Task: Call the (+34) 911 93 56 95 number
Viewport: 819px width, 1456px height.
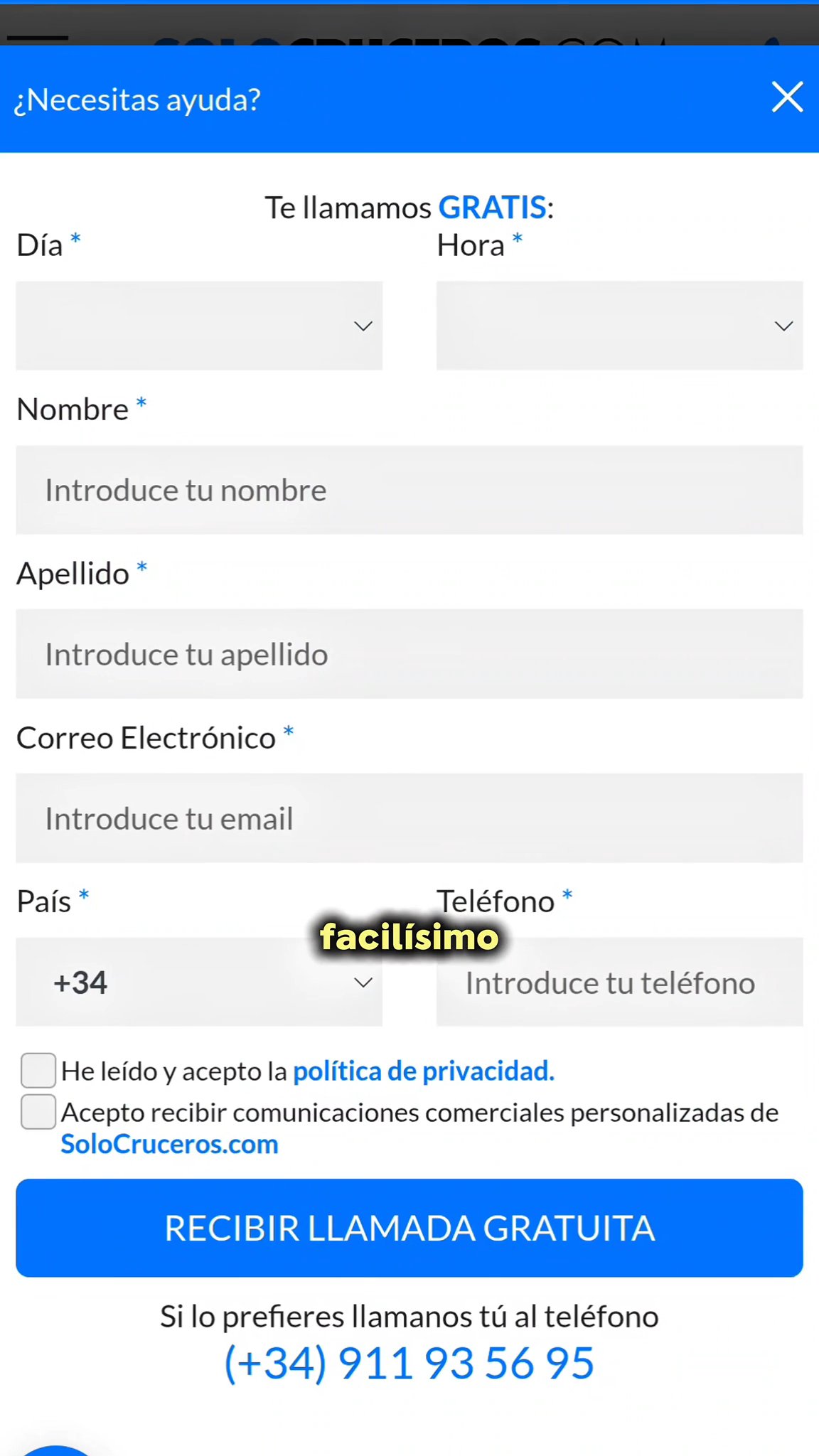Action: [x=409, y=1364]
